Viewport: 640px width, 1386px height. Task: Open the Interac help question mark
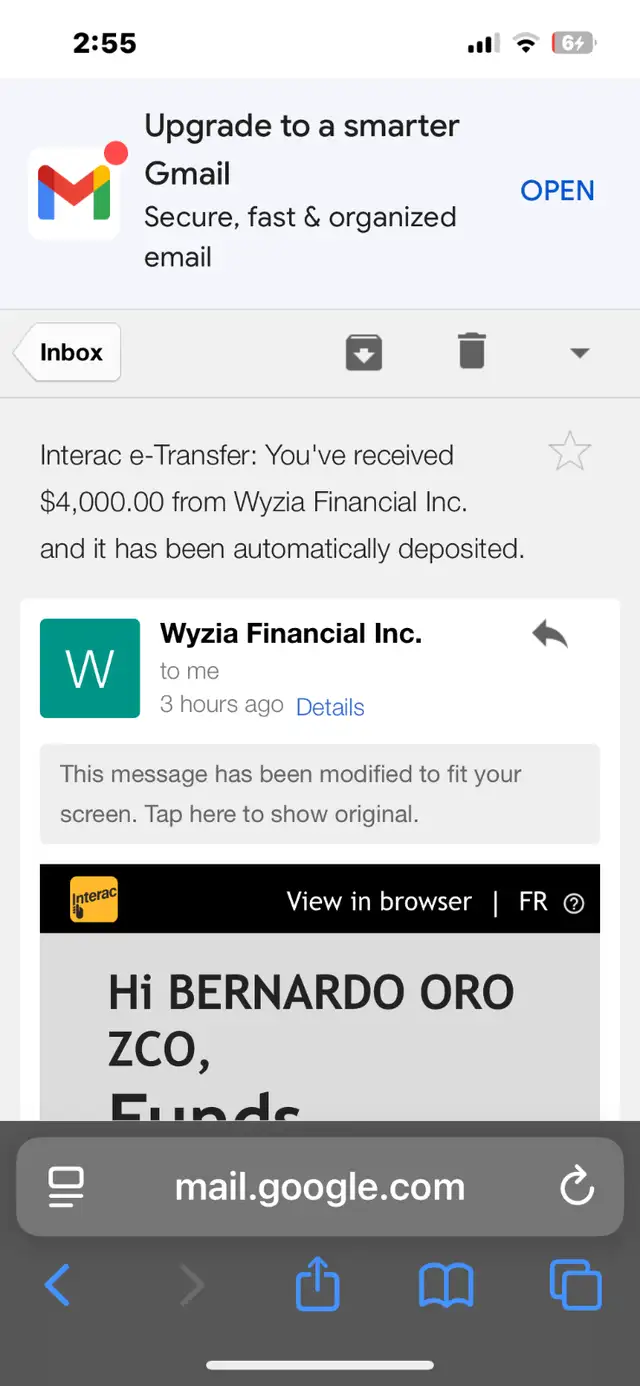(574, 903)
